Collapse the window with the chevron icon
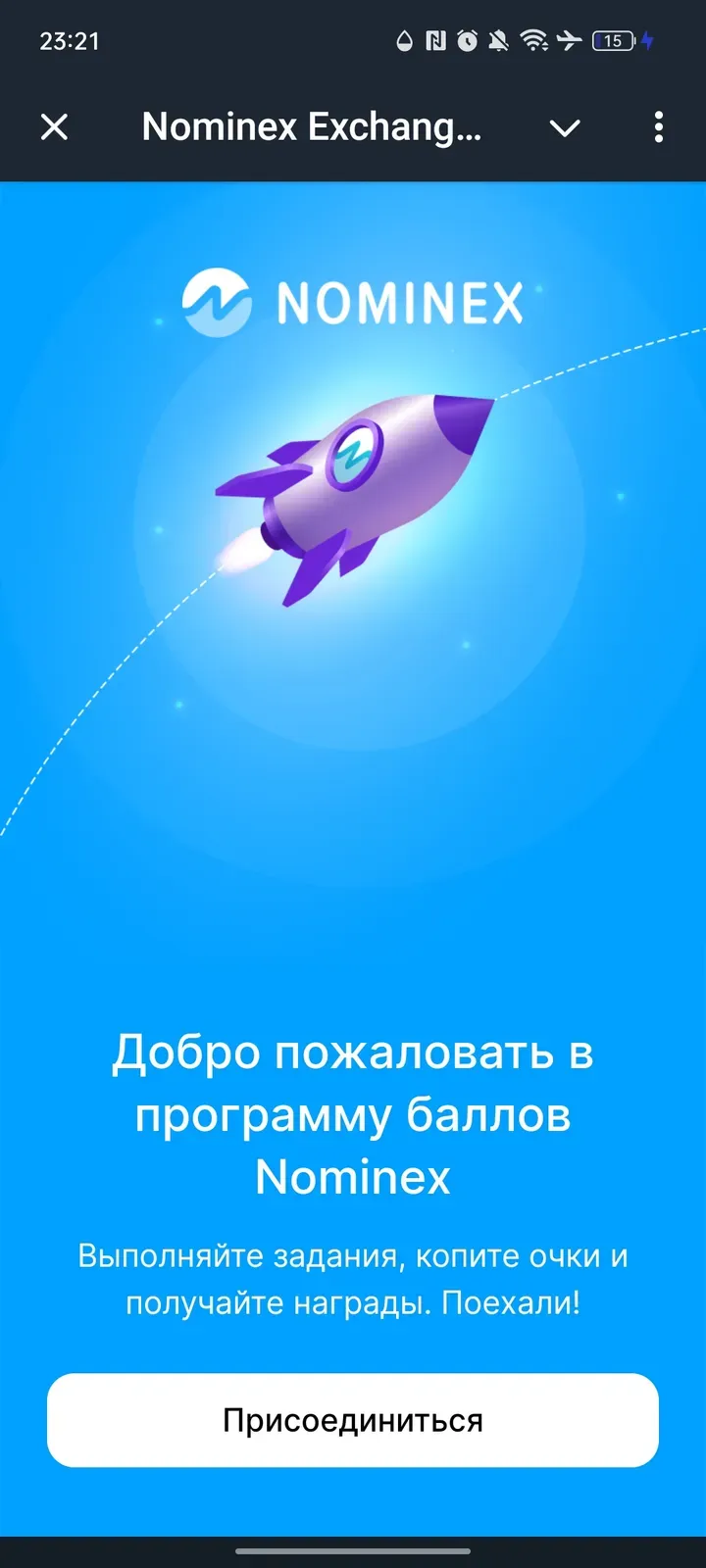This screenshot has height=1568, width=706. [565, 127]
